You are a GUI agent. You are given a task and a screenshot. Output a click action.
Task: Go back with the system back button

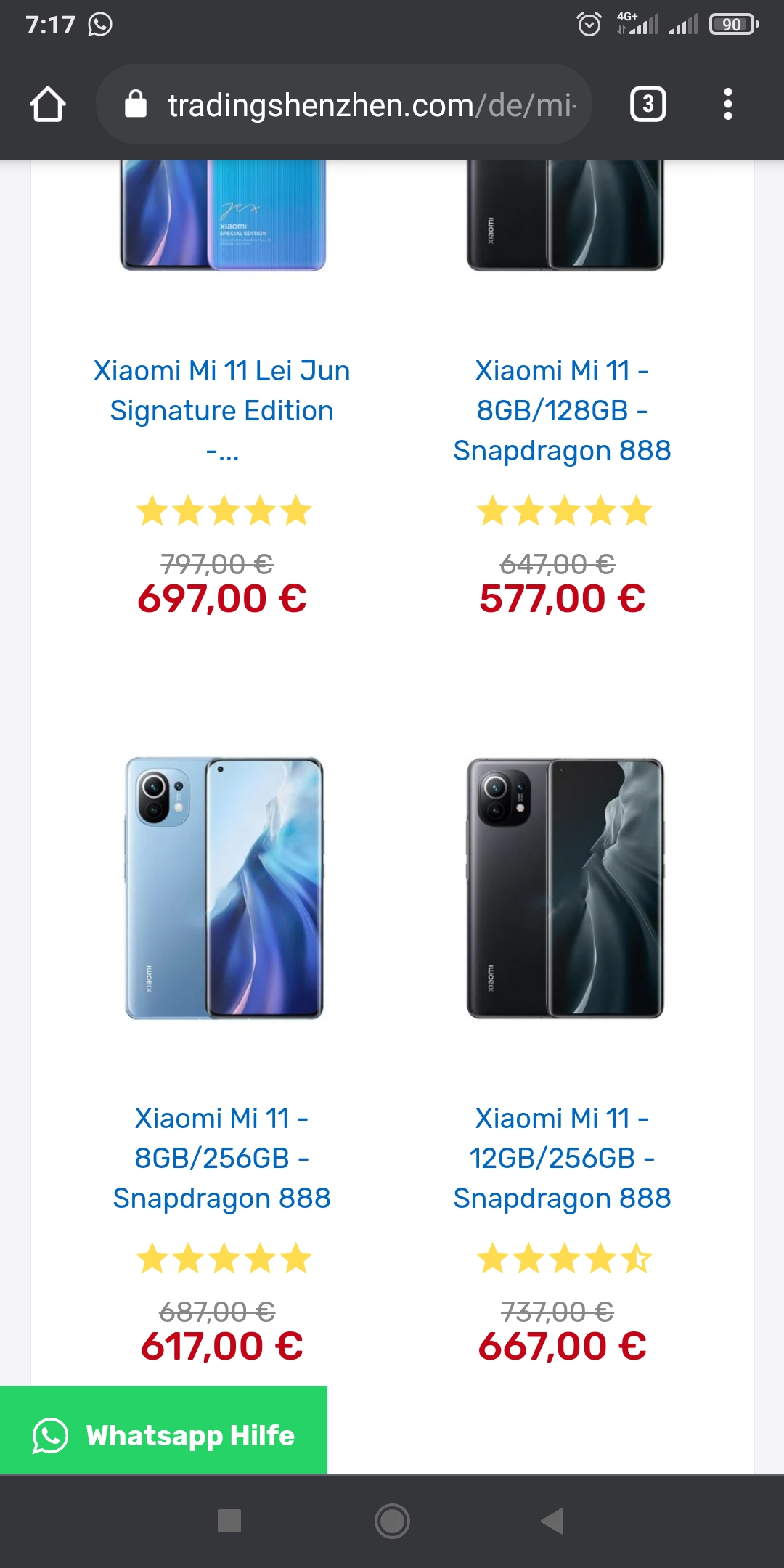pyautogui.click(x=553, y=1520)
